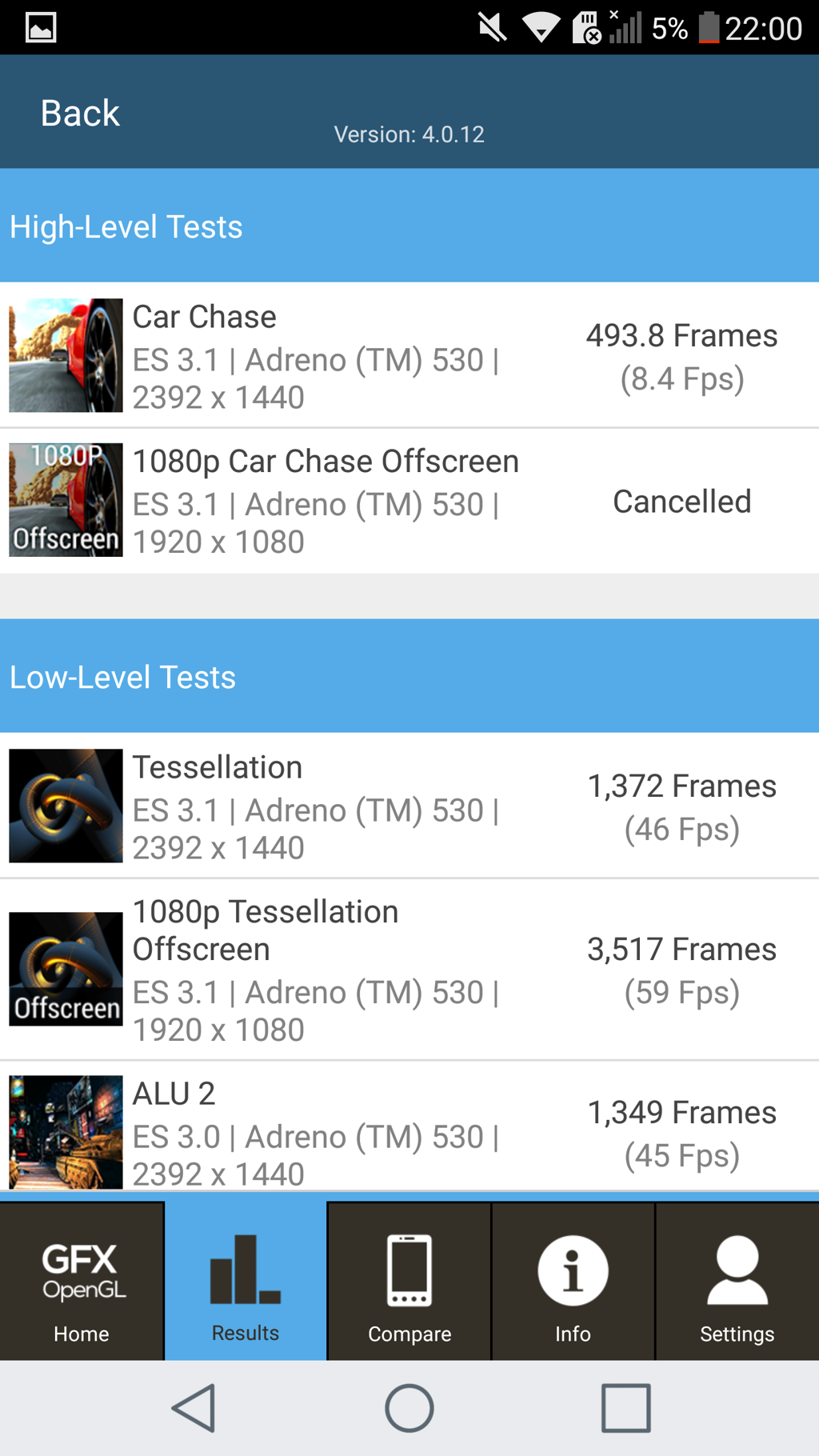This screenshot has width=819, height=1456.
Task: Open the ALU 2 test result
Action: [x=409, y=1131]
